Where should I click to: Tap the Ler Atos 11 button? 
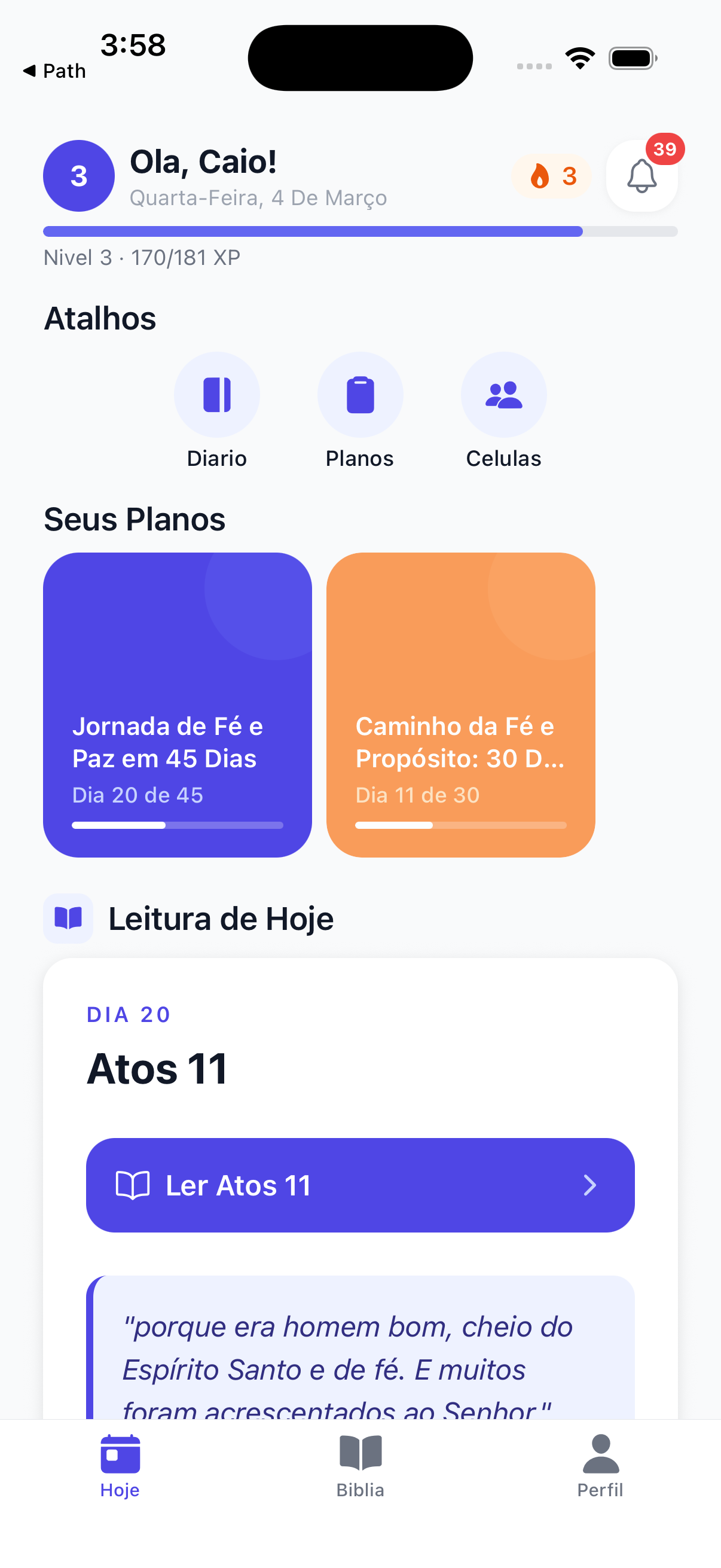click(360, 1185)
